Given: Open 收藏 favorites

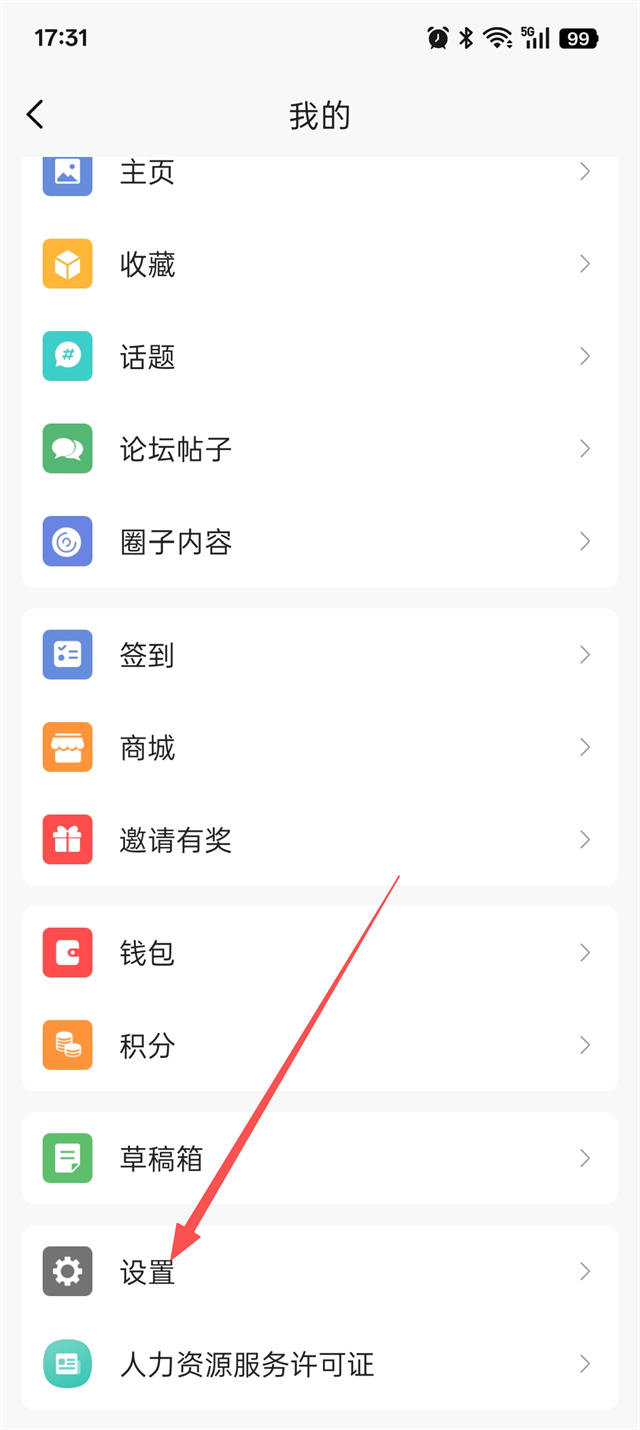Looking at the screenshot, I should (320, 264).
